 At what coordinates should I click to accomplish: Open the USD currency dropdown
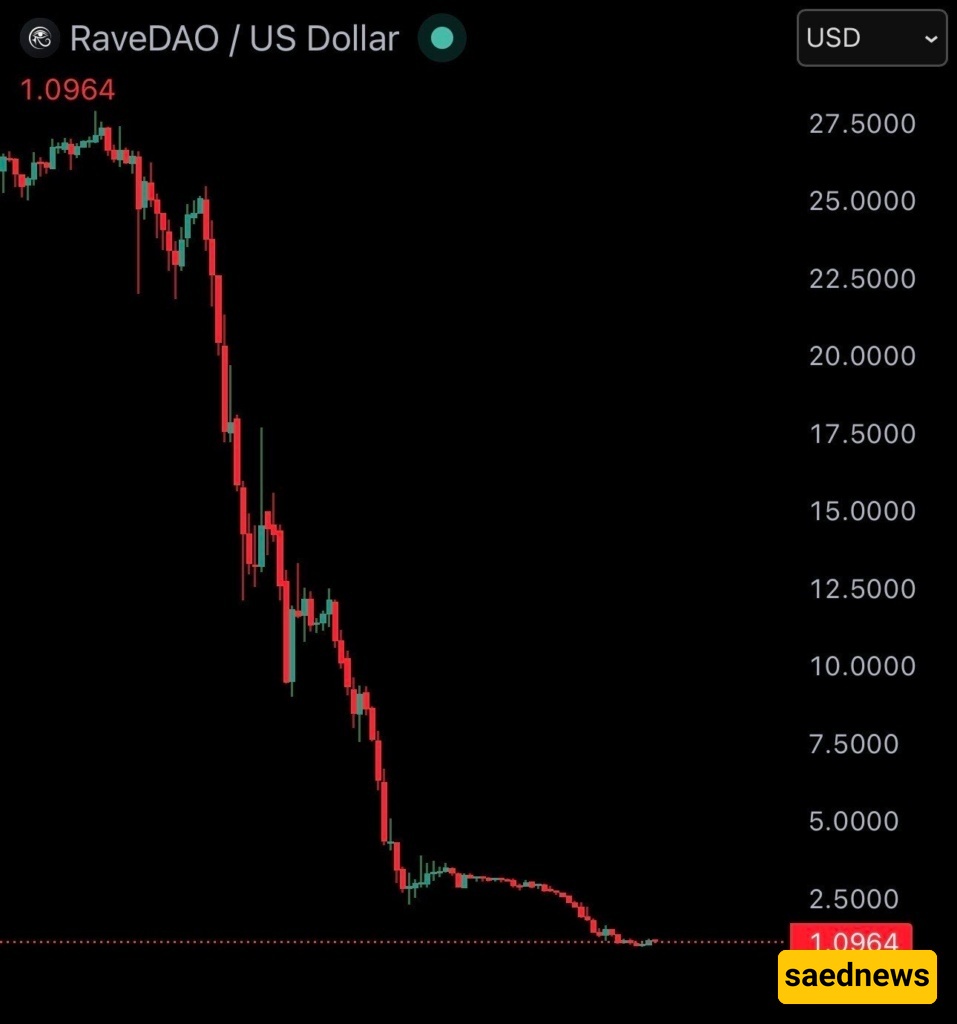pos(871,38)
